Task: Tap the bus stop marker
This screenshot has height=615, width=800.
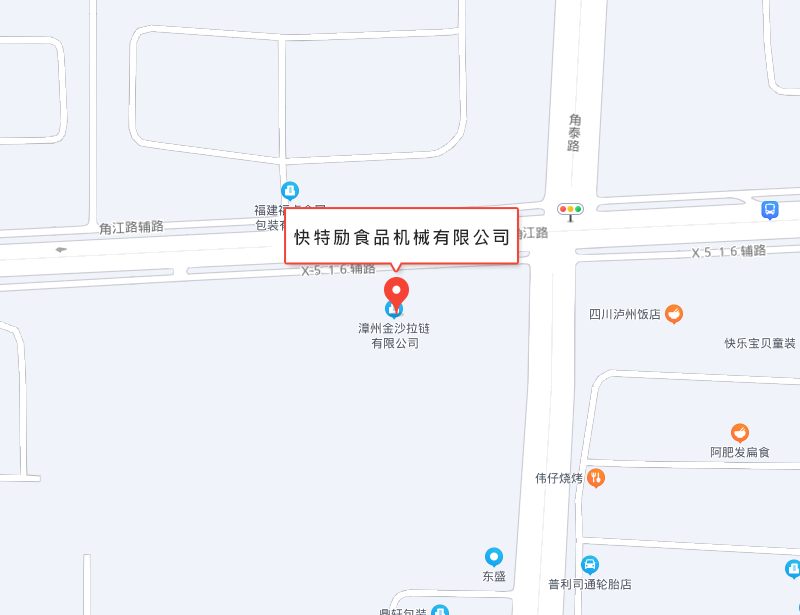Action: pyautogui.click(x=770, y=210)
